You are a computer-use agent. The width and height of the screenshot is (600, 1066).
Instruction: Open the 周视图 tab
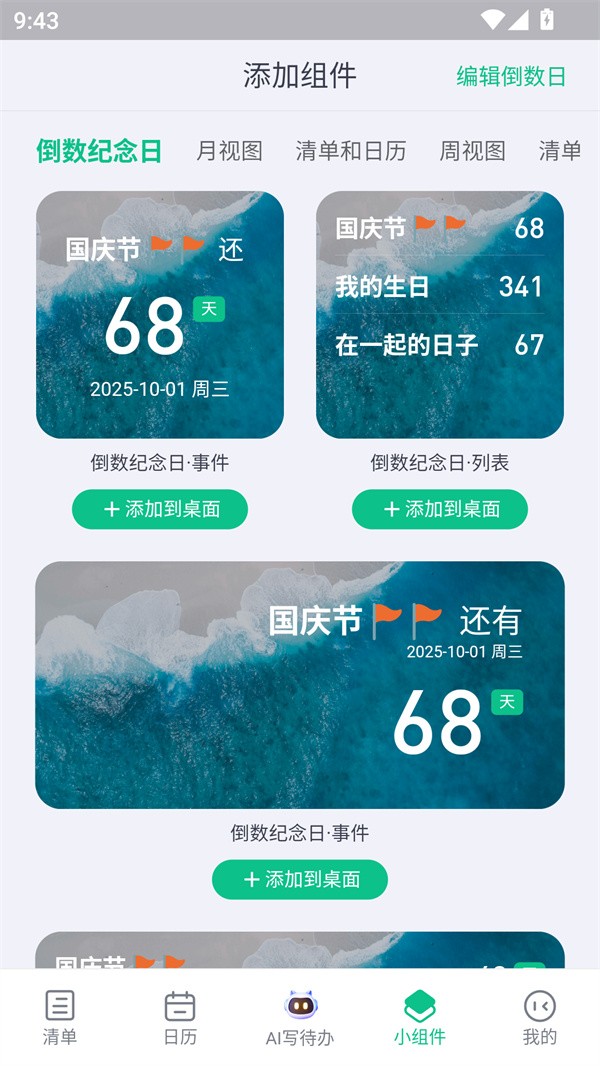472,151
